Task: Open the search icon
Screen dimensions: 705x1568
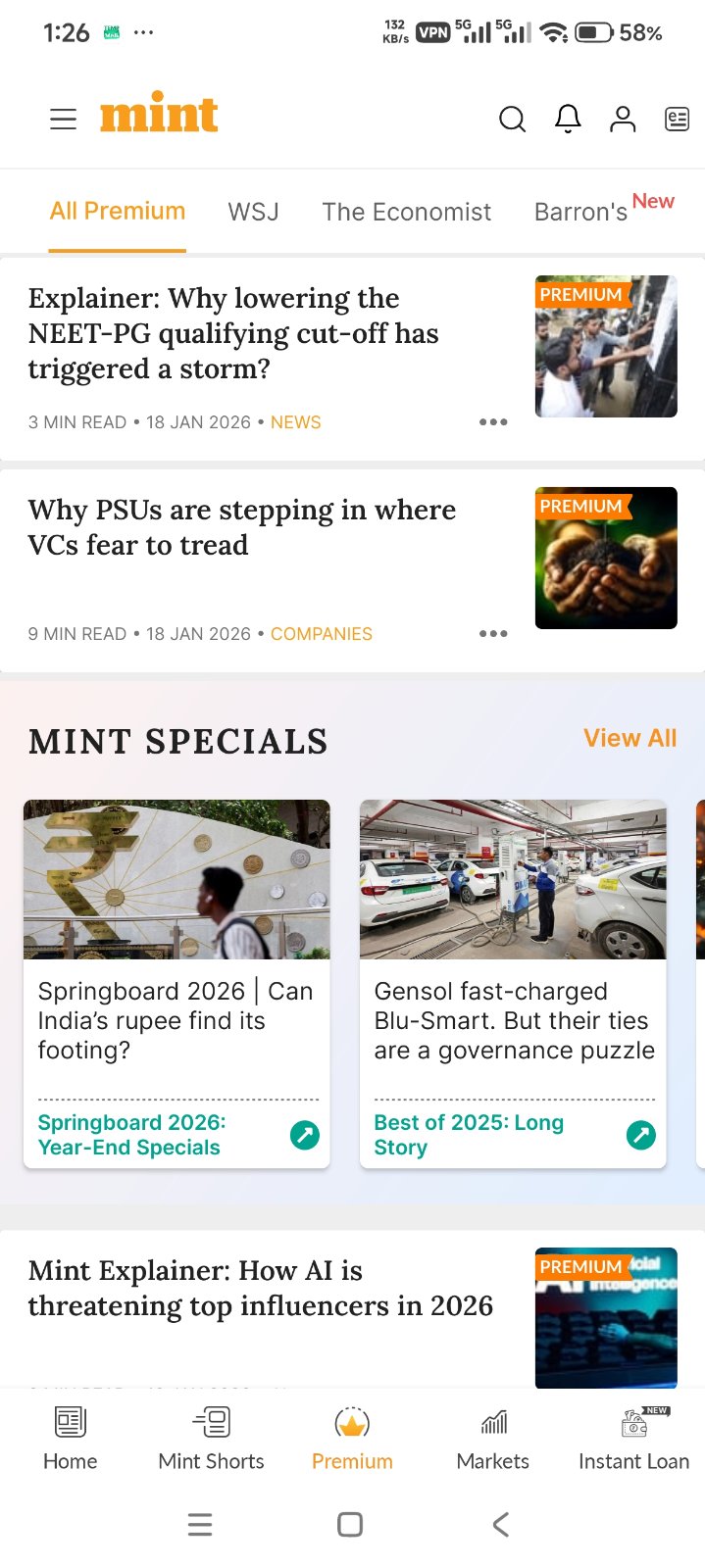Action: [x=512, y=120]
